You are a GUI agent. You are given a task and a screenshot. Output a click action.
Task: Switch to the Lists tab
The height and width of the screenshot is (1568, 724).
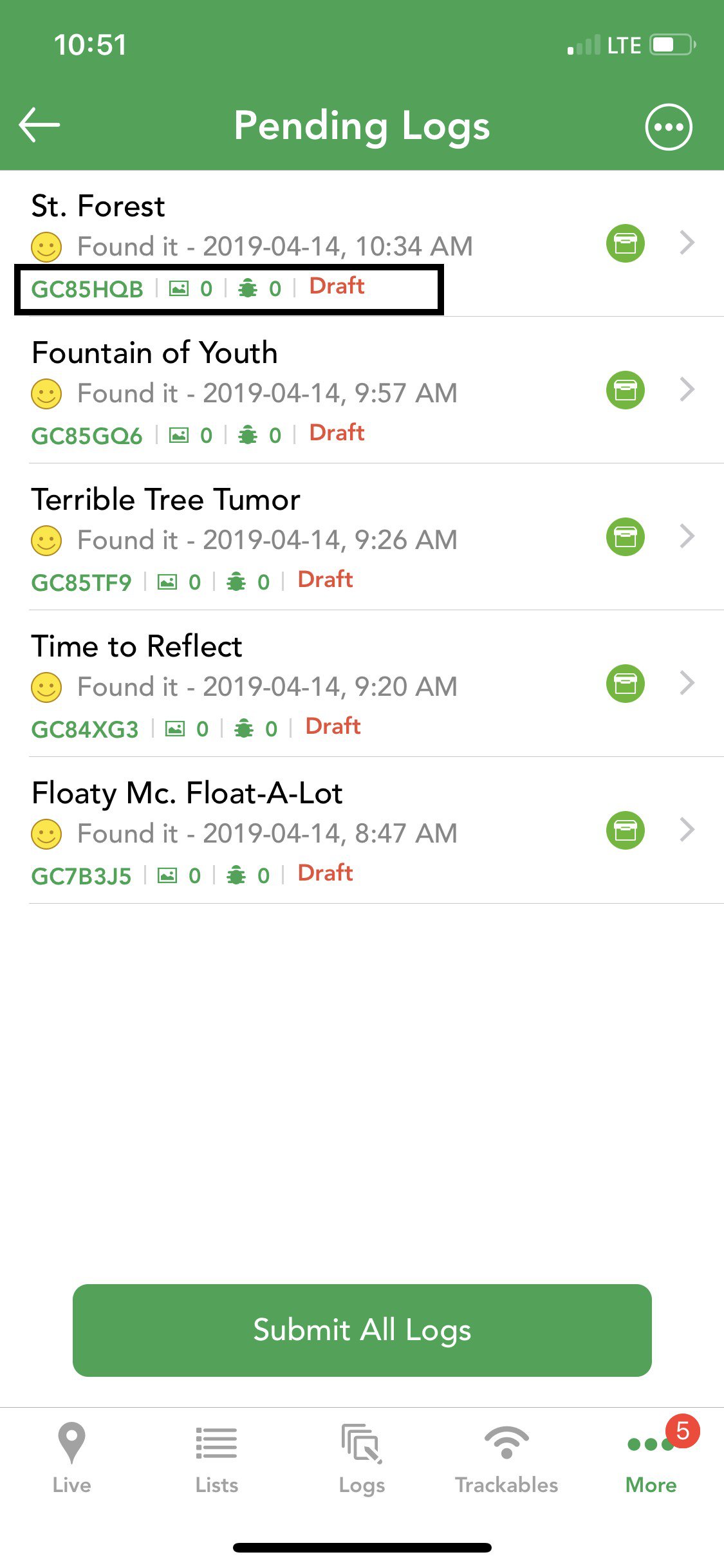tap(217, 1458)
